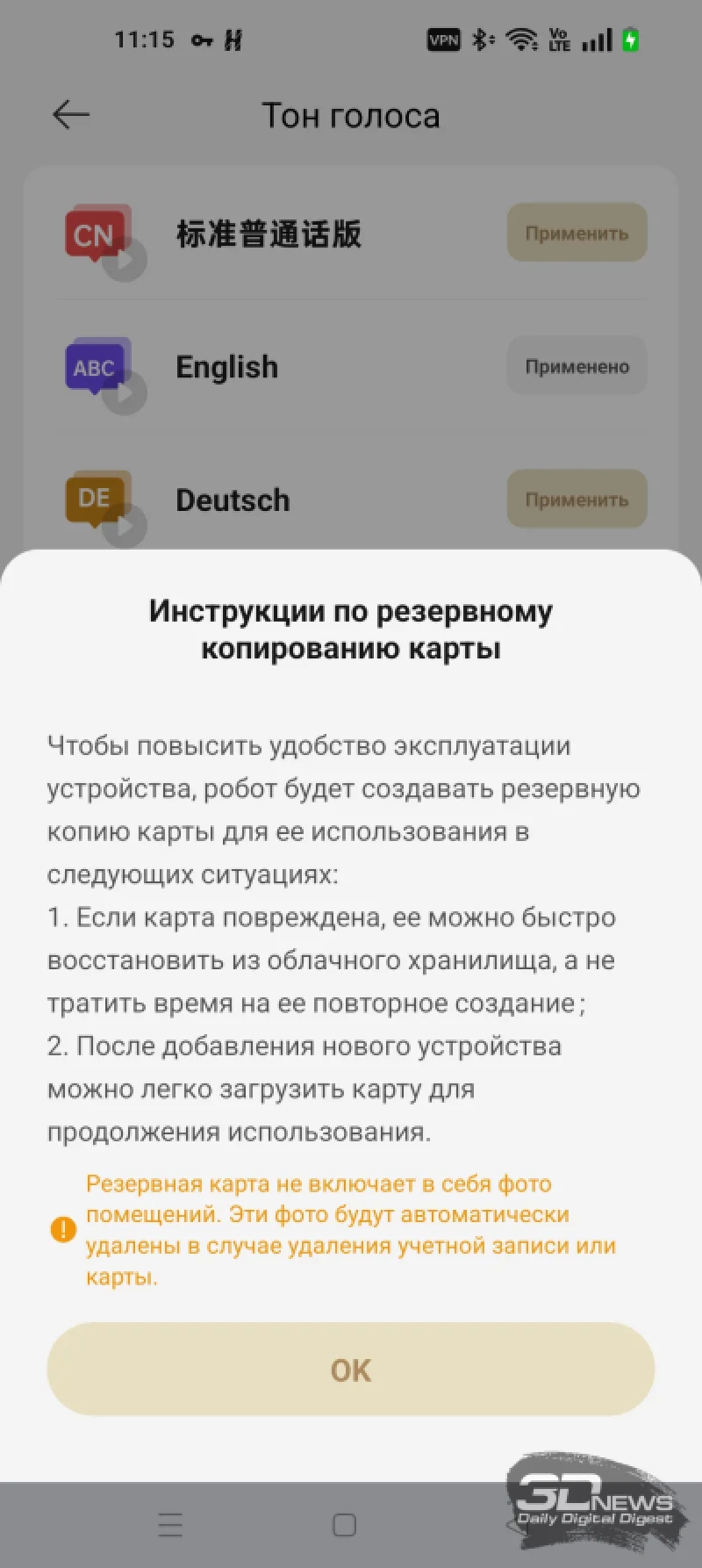Play the Deutsch voice sample
The width and height of the screenshot is (702, 1568).
pos(124,525)
